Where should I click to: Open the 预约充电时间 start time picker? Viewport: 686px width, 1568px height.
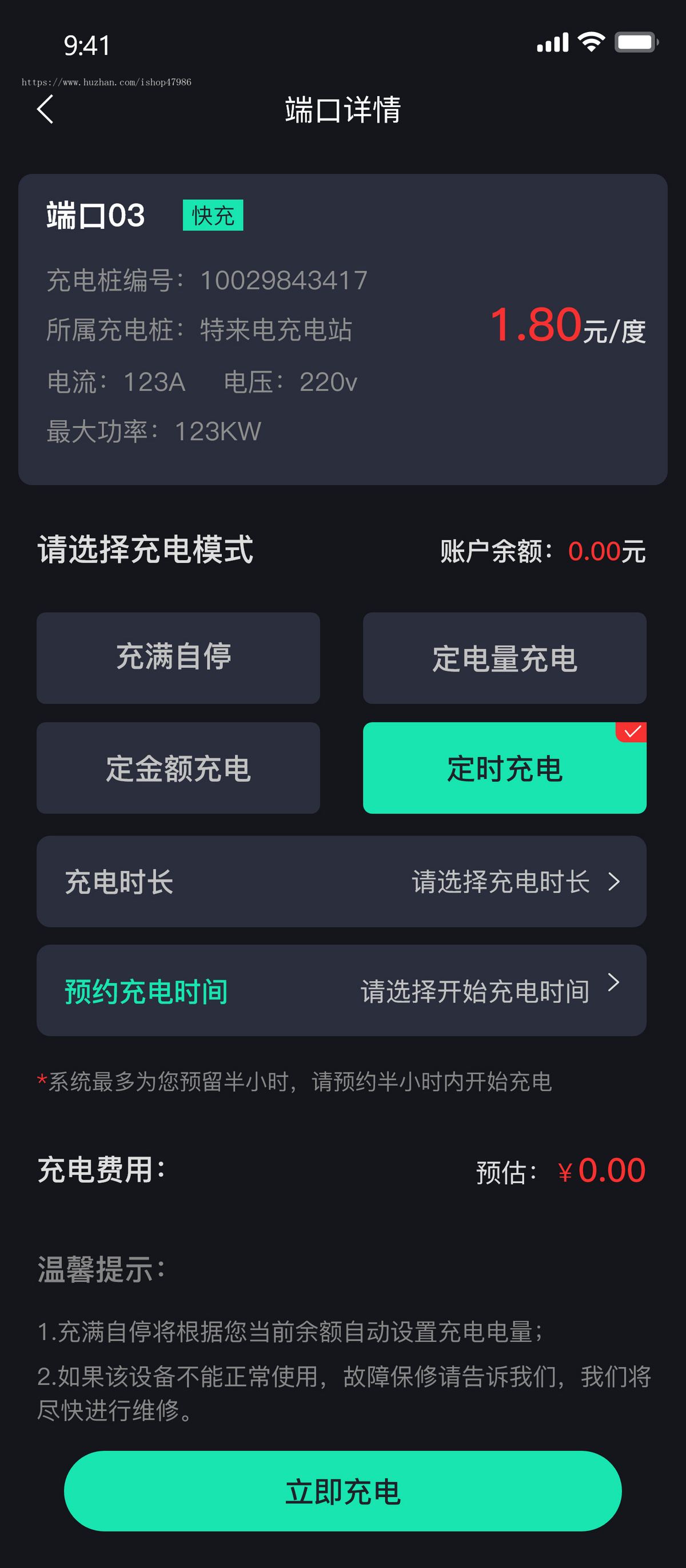[342, 991]
